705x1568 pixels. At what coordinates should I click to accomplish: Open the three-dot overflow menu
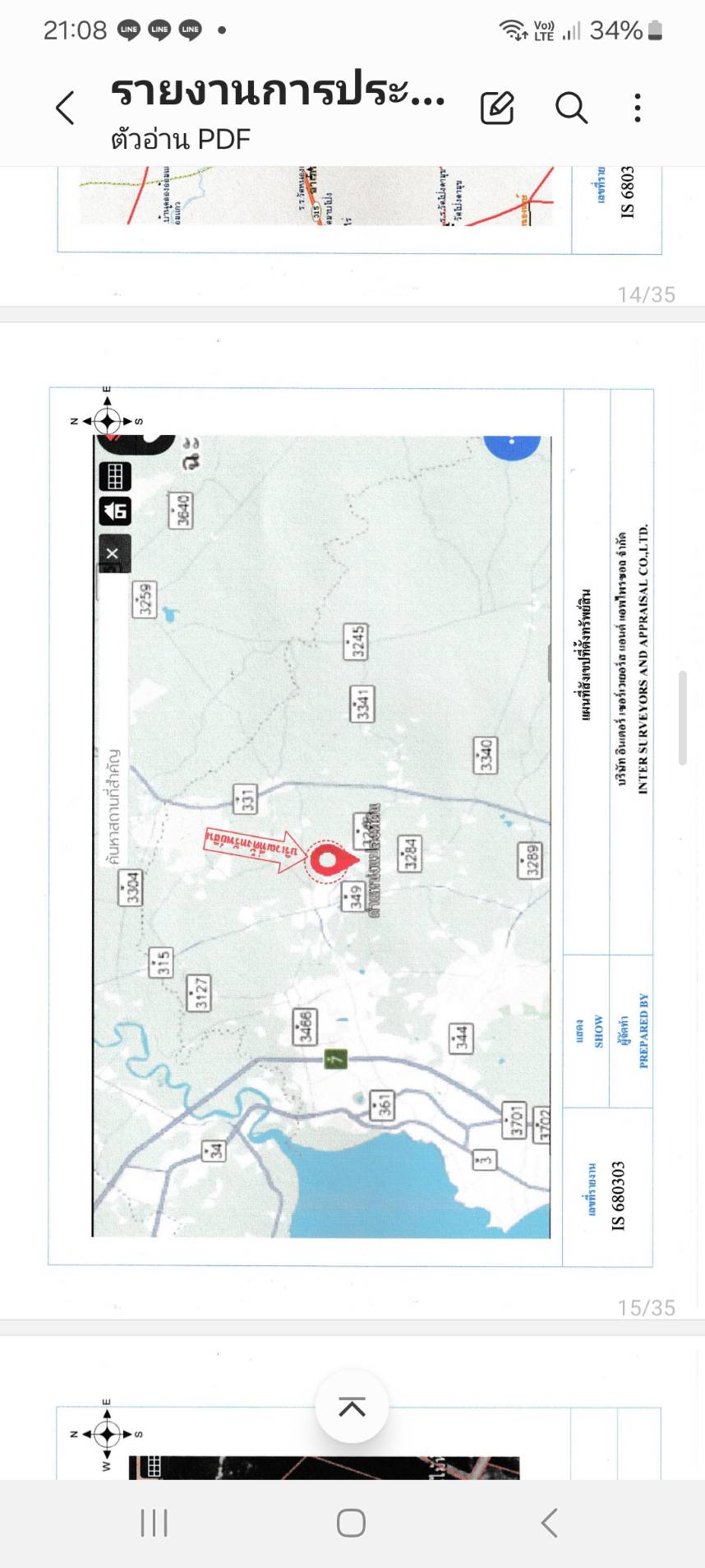[x=638, y=108]
